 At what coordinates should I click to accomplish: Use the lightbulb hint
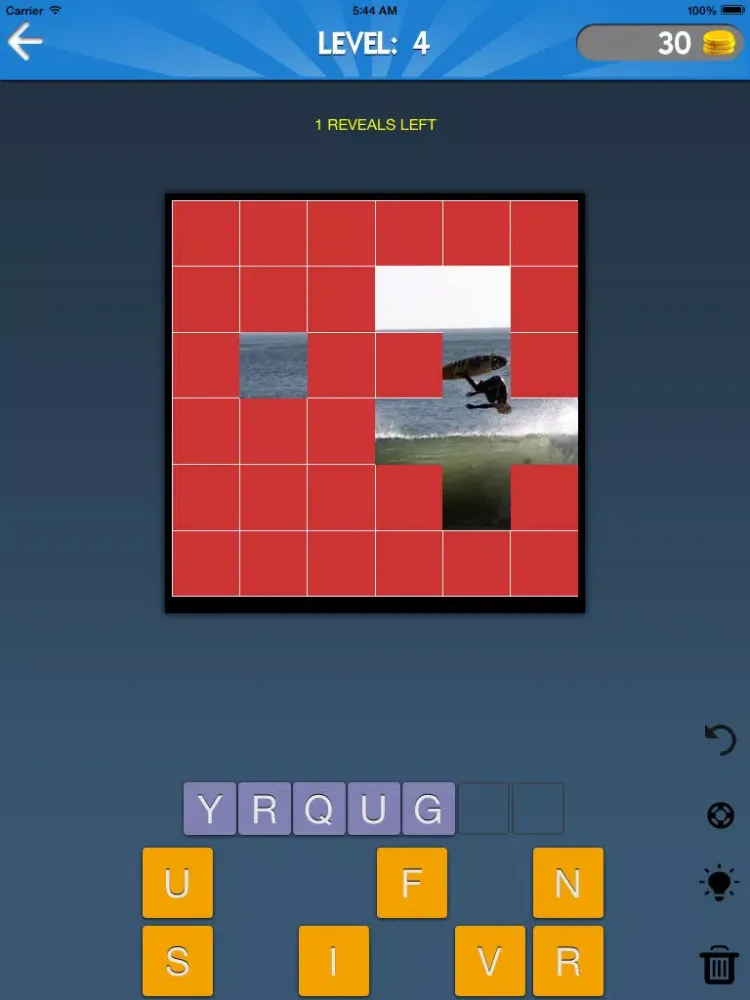point(719,884)
